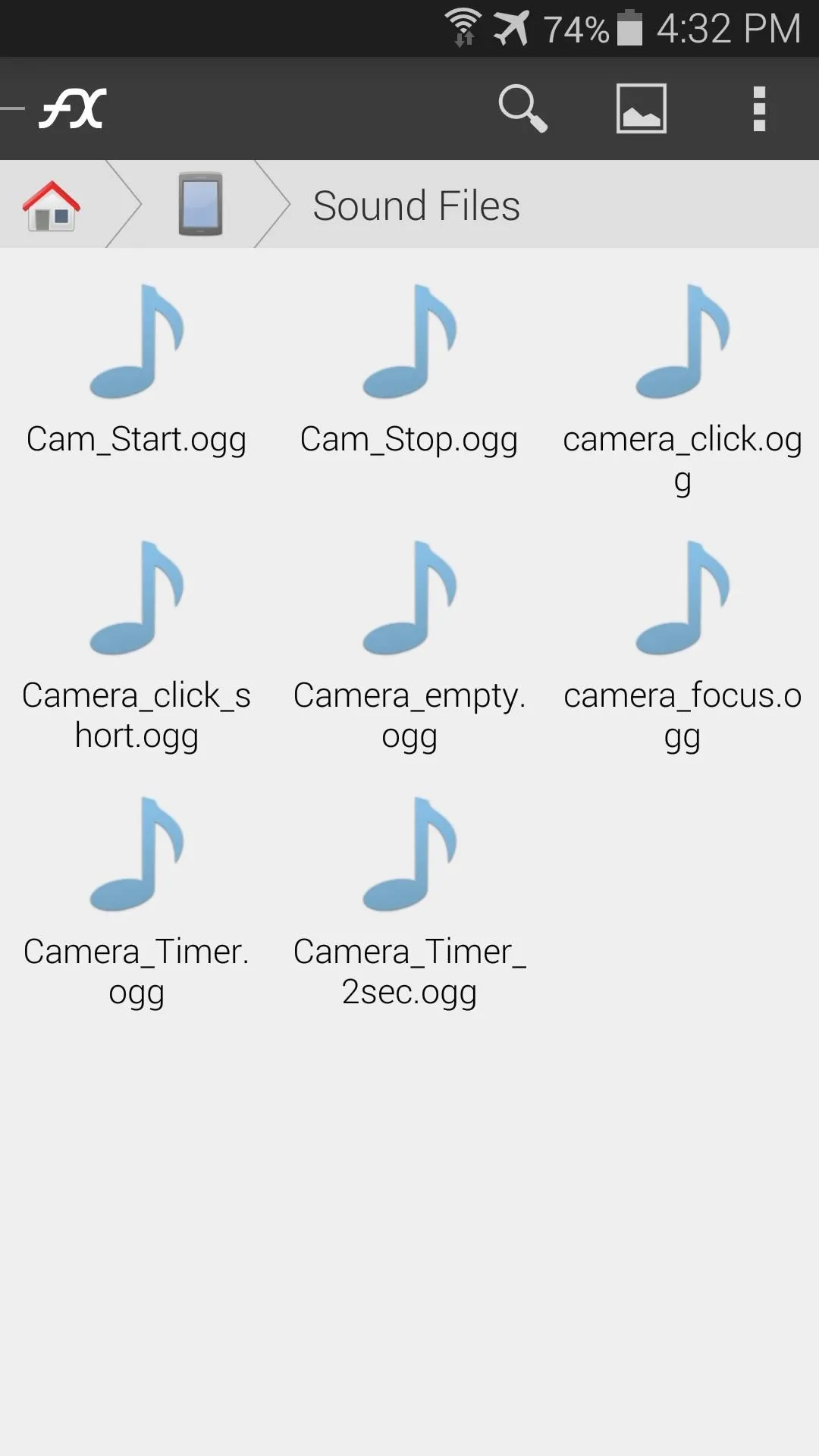Image resolution: width=819 pixels, height=1456 pixels.
Task: Open camera_focus.ogg sound file
Action: pyautogui.click(x=682, y=646)
